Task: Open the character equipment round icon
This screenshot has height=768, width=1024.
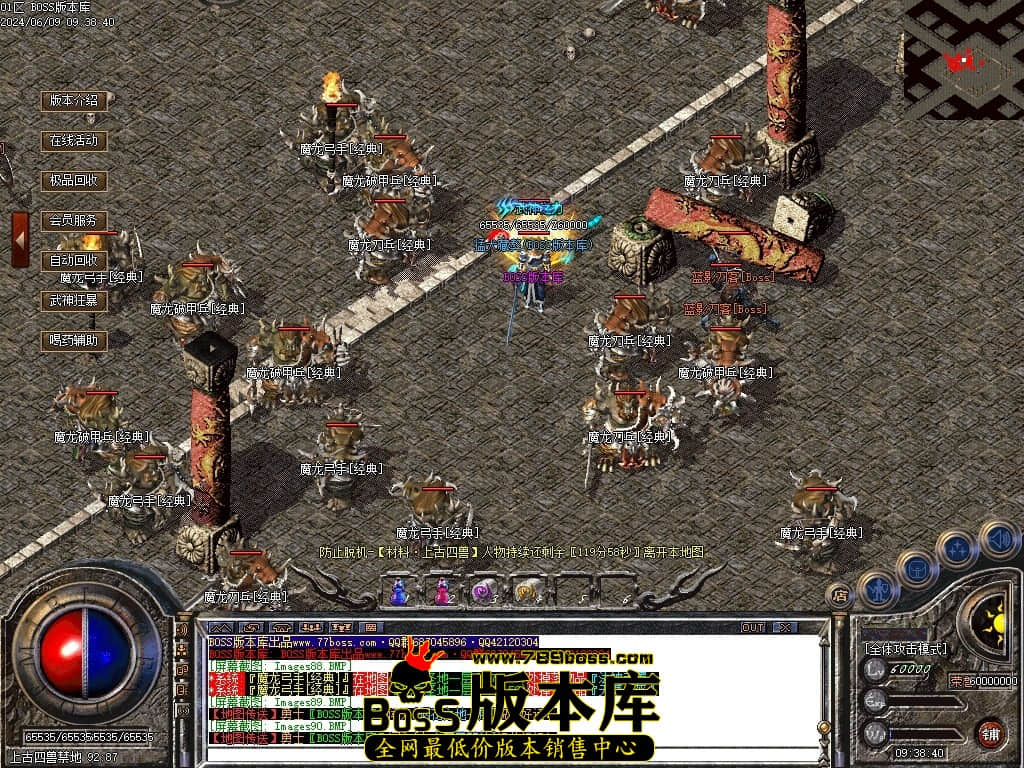Action: coord(877,590)
